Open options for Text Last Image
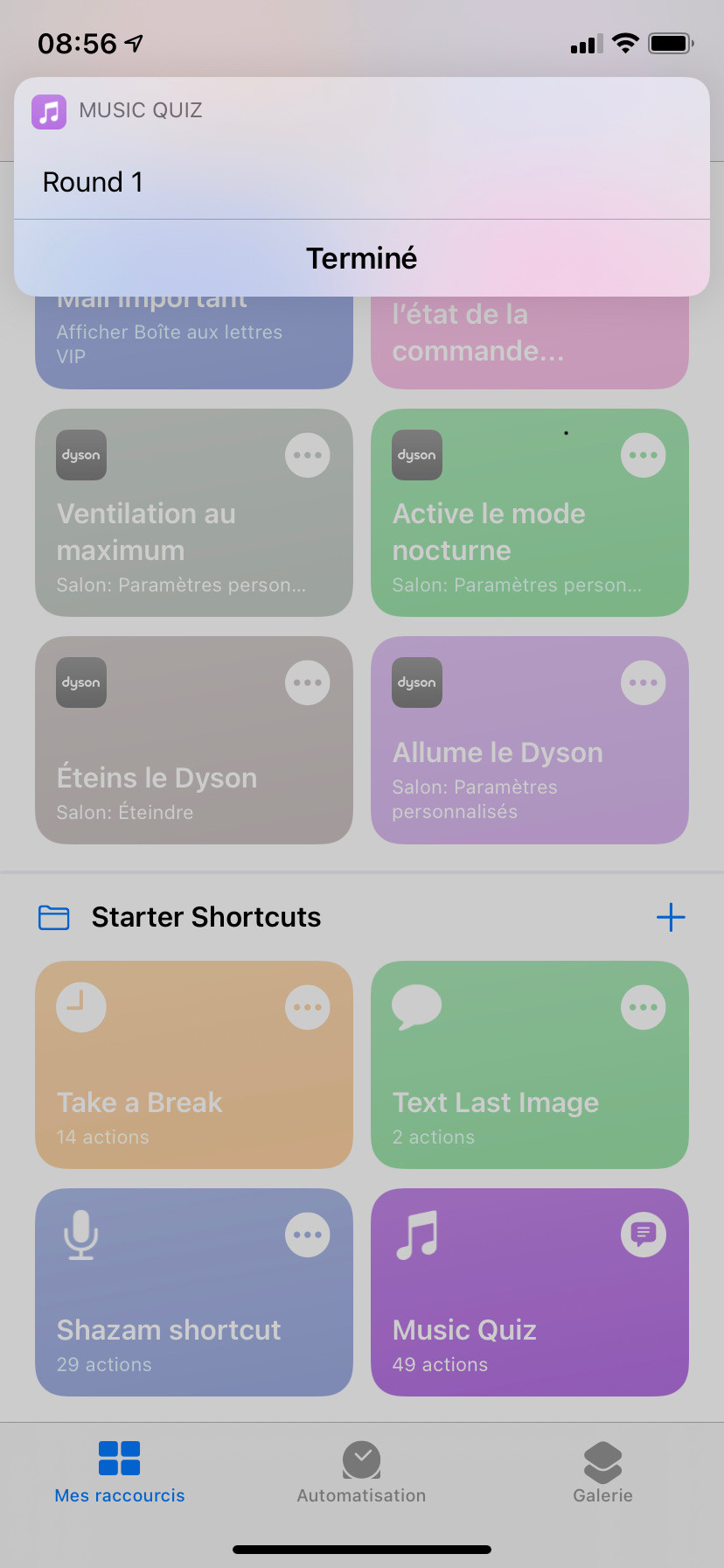The width and height of the screenshot is (724, 1568). (644, 1007)
